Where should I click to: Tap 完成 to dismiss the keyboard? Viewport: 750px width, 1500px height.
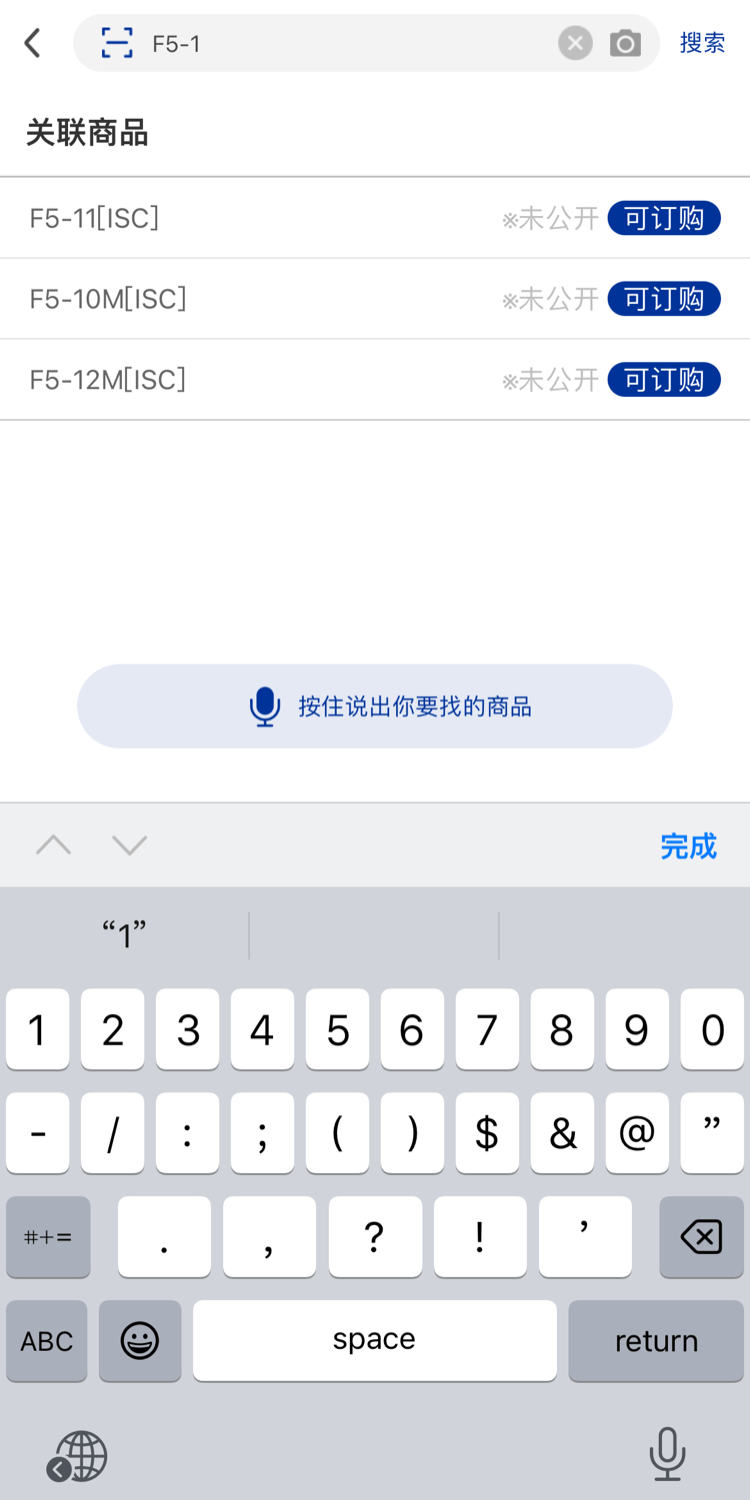click(x=688, y=846)
